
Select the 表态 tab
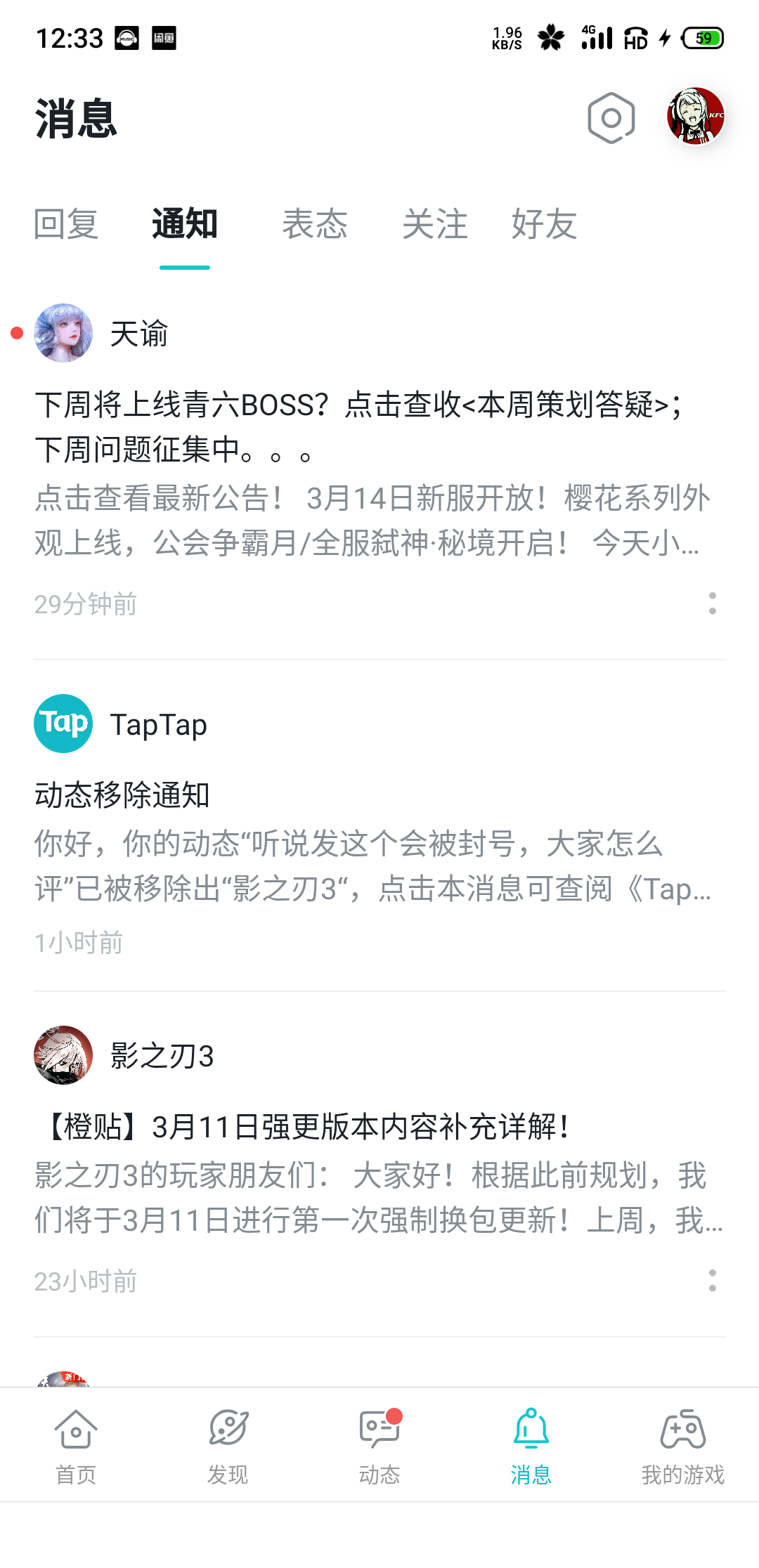[x=316, y=225]
